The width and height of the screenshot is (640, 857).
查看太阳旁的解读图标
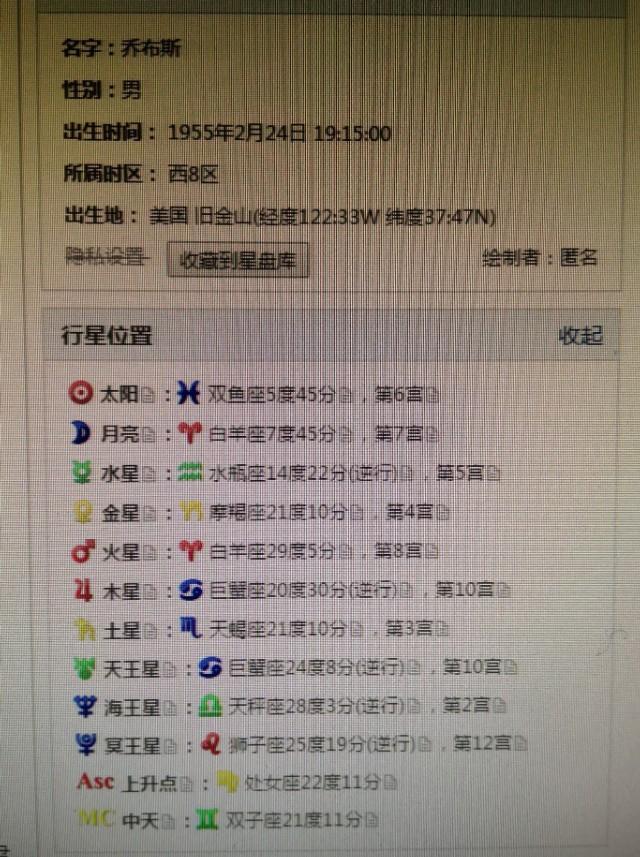tap(149, 395)
